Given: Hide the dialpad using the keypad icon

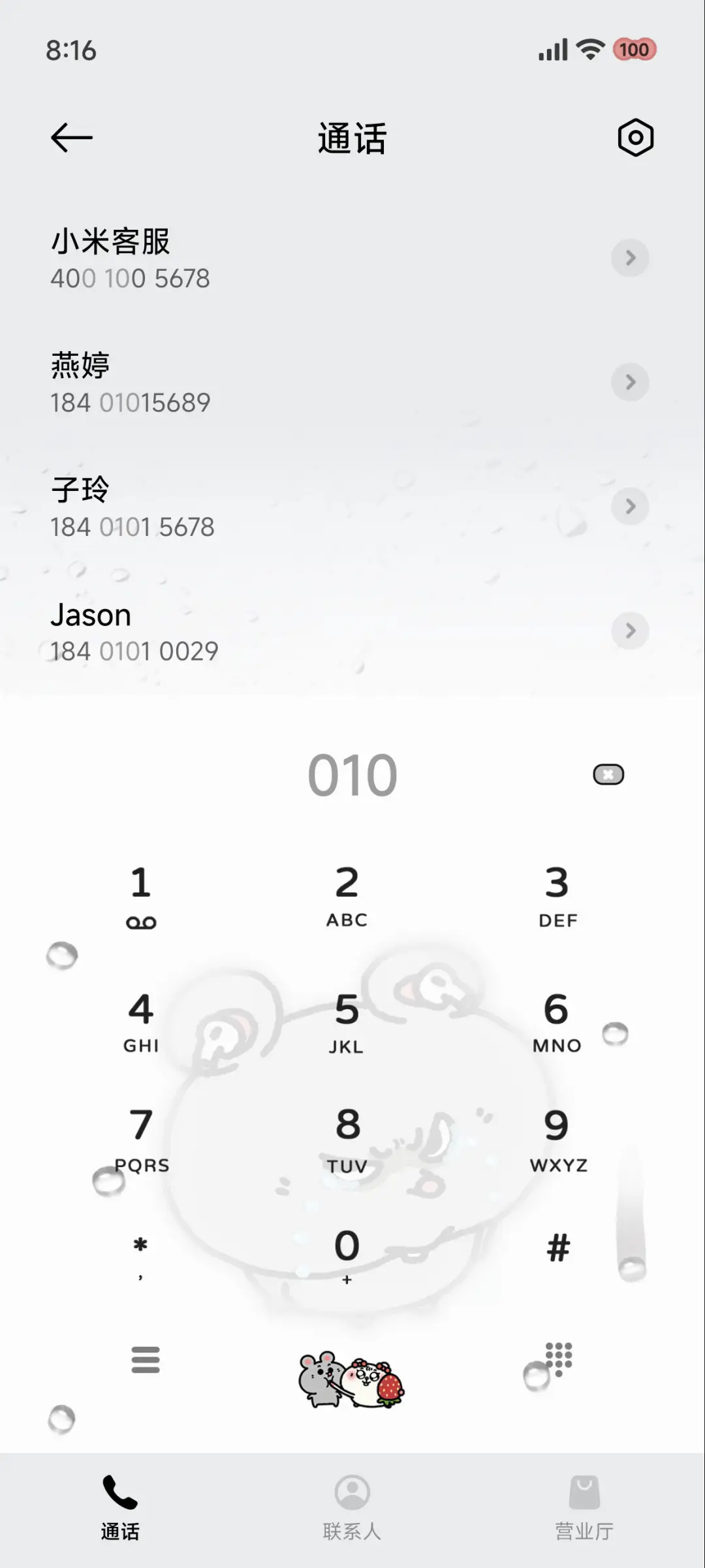Looking at the screenshot, I should coord(558,1360).
